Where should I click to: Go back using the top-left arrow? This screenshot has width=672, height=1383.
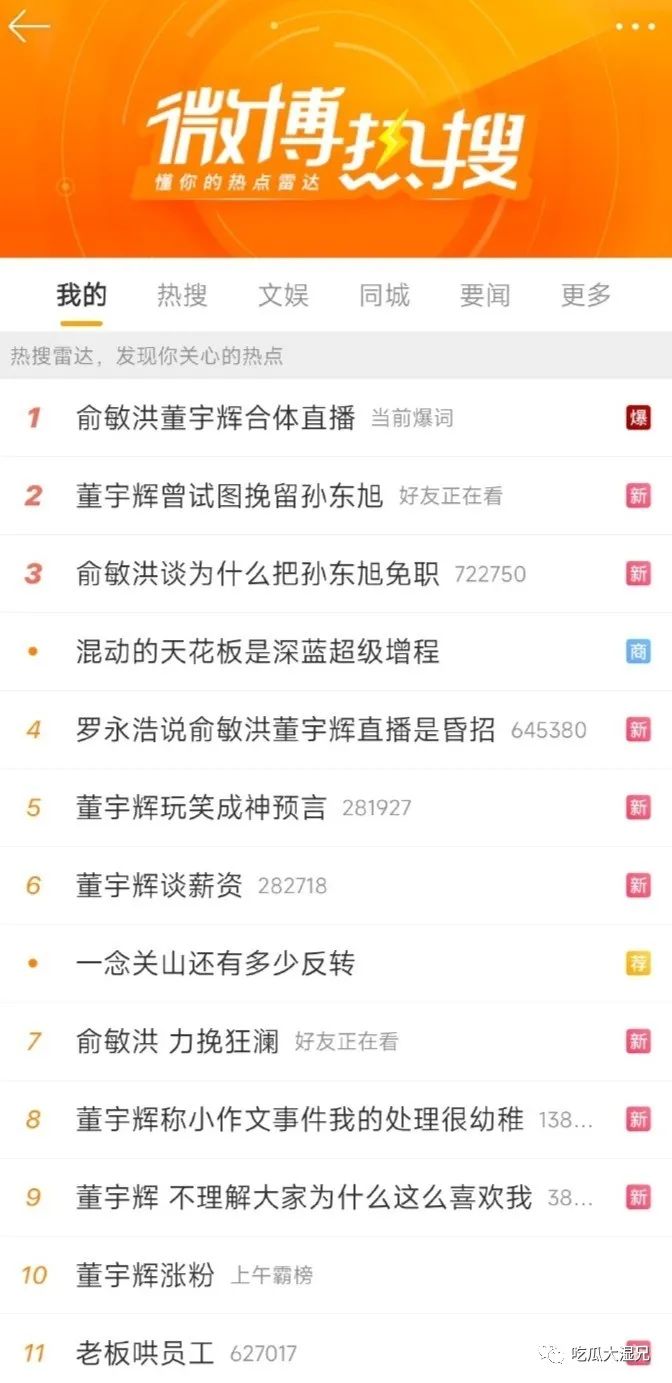point(28,27)
